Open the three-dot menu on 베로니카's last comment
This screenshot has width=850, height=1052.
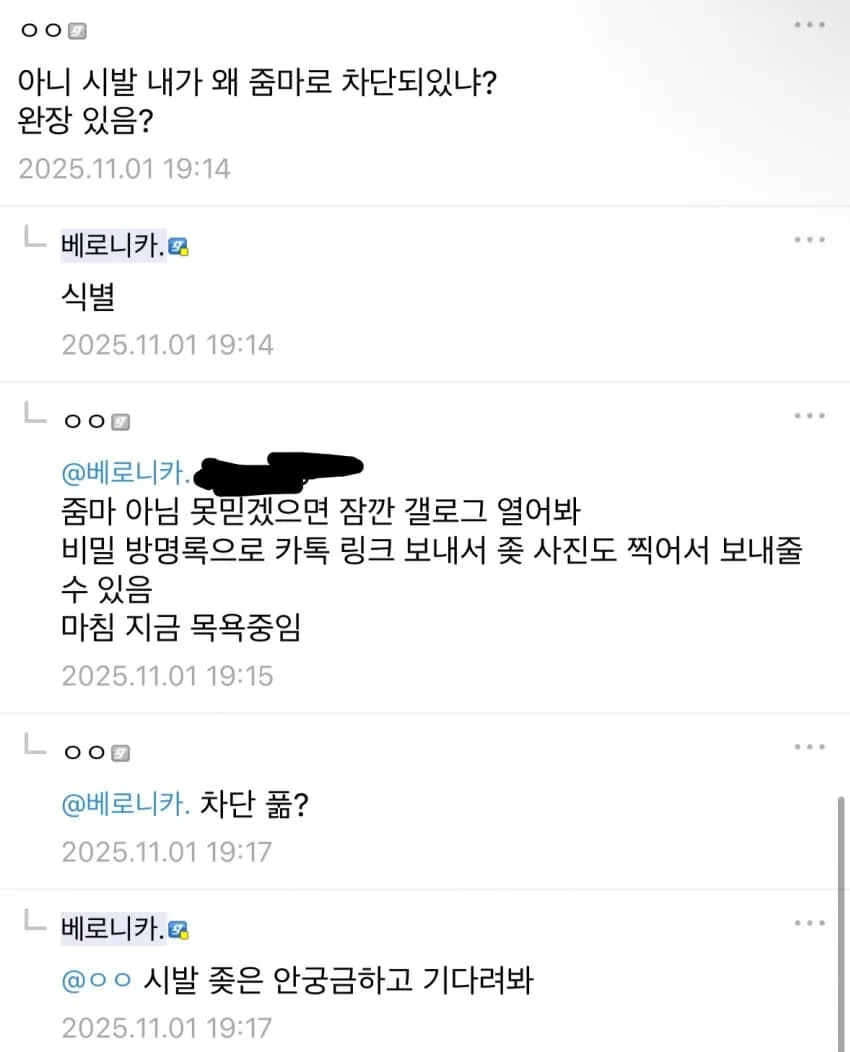click(809, 921)
